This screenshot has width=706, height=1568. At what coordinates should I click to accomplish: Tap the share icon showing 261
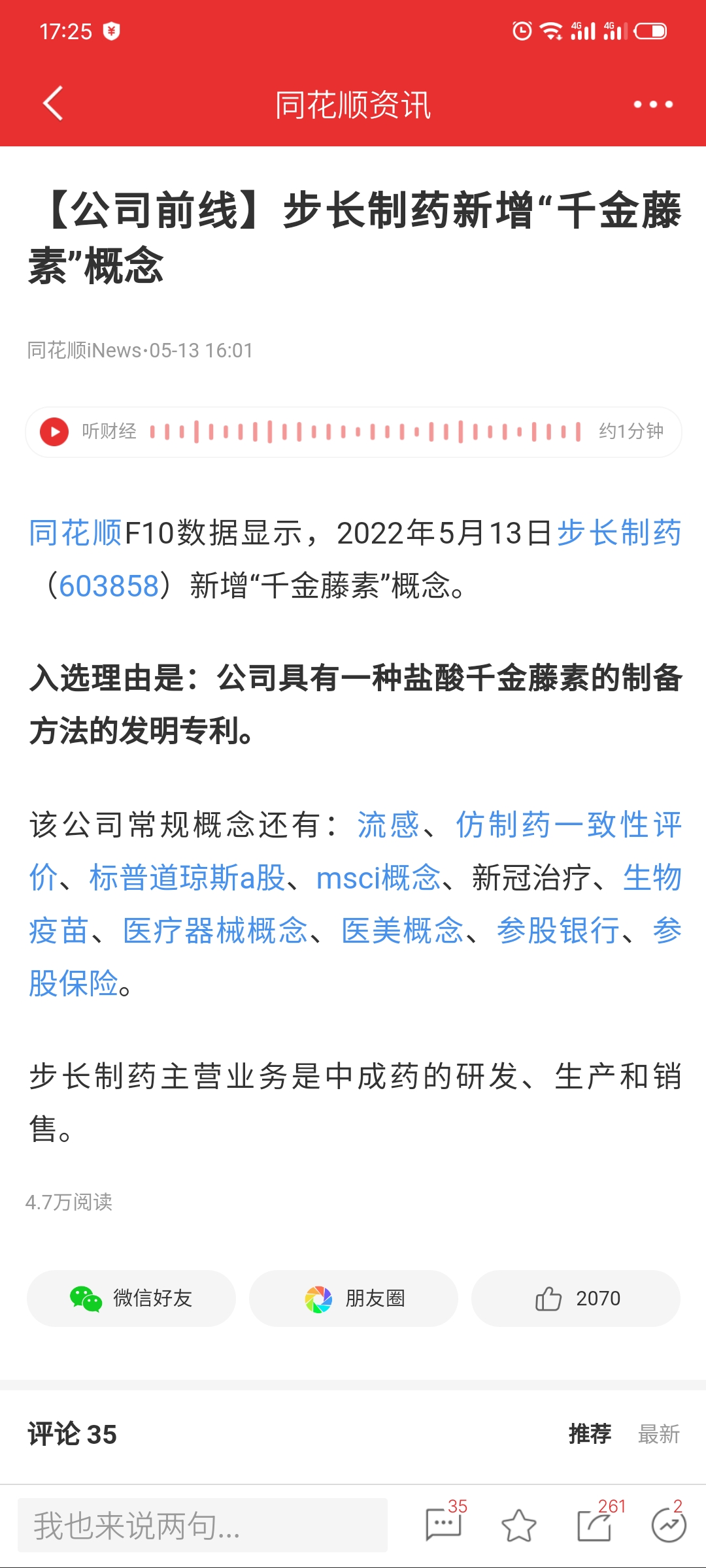click(596, 1524)
